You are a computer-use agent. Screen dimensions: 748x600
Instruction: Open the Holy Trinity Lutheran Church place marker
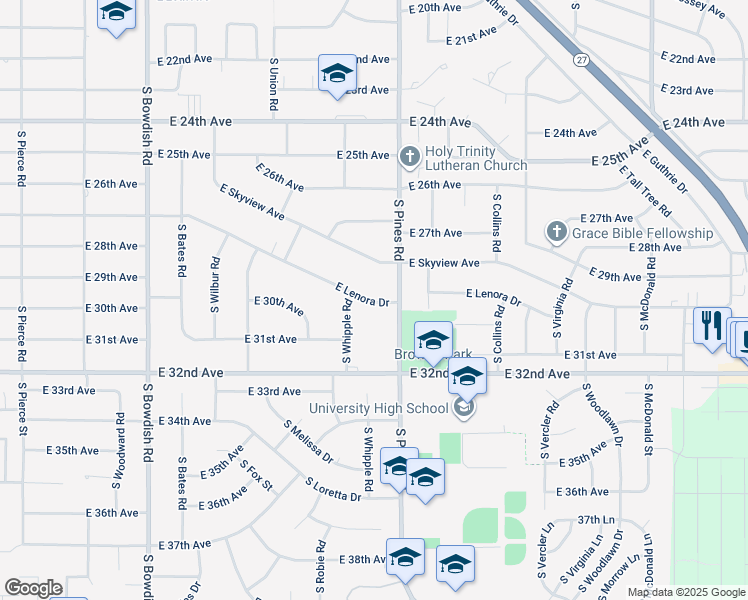pos(409,156)
